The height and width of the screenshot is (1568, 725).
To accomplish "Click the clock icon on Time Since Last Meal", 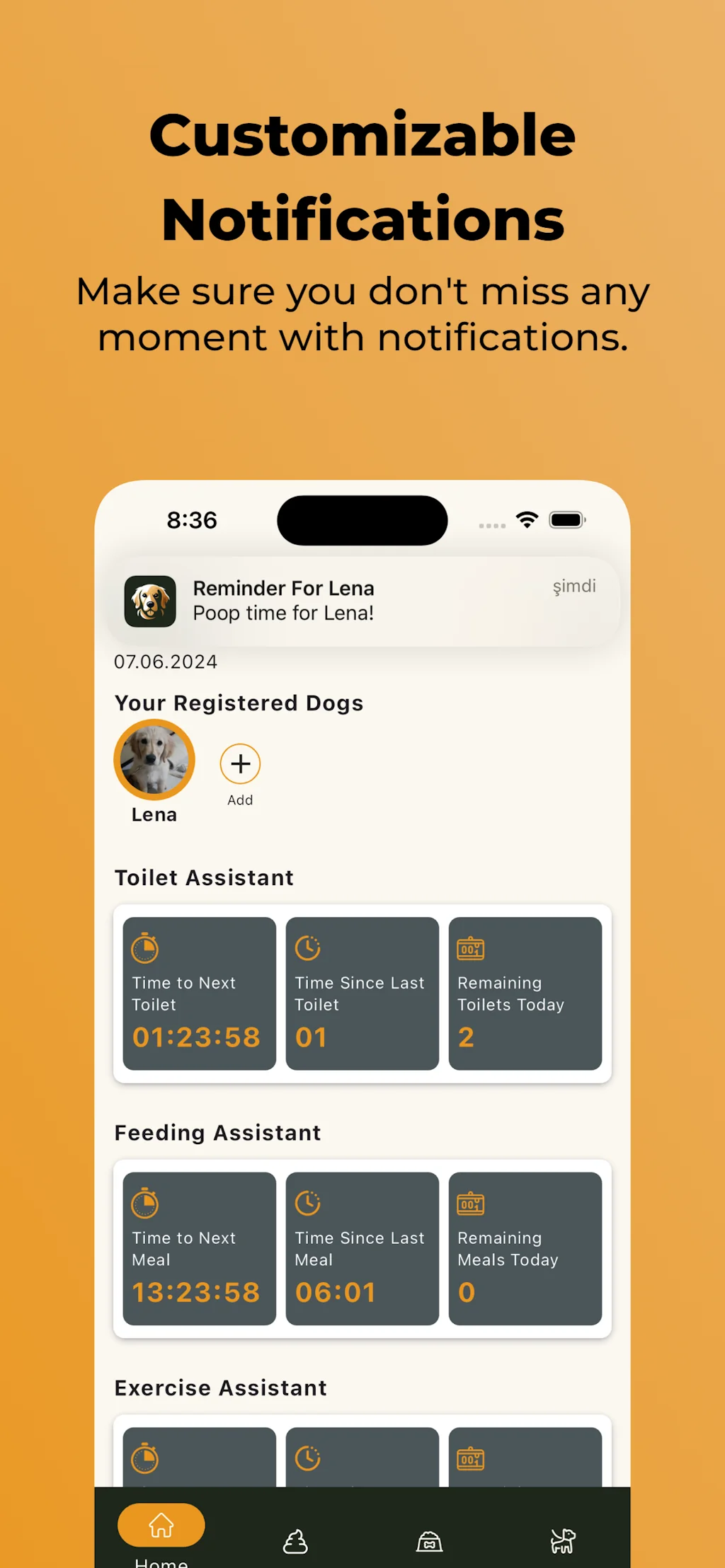I will [307, 1201].
